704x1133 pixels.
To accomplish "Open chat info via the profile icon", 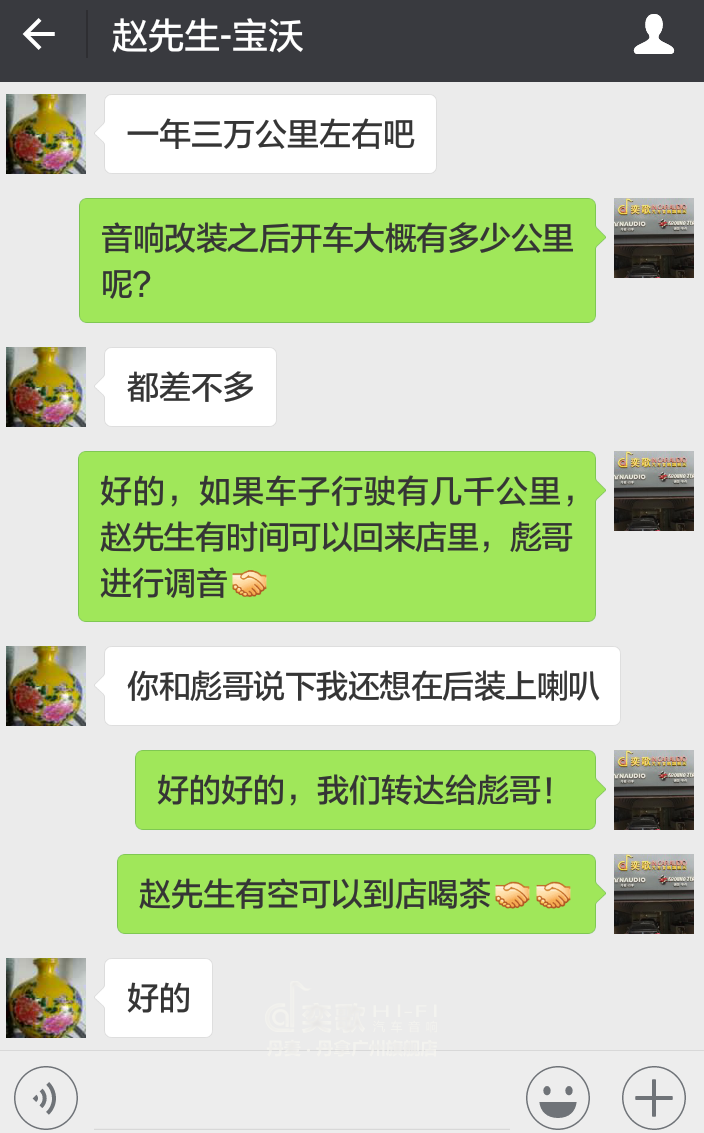I will (x=653, y=34).
